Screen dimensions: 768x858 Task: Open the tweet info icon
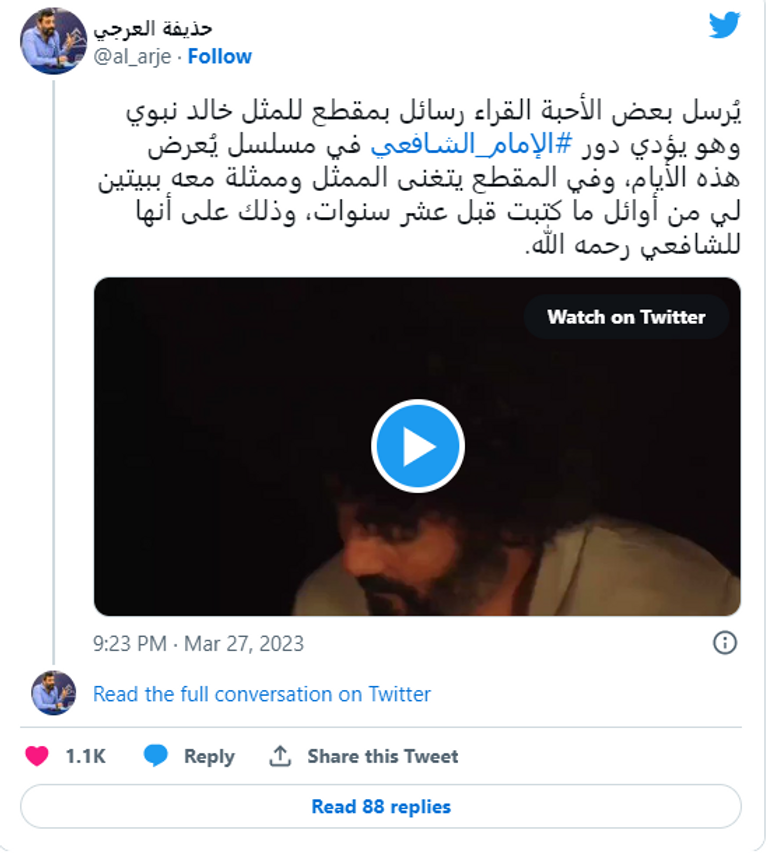coord(725,642)
